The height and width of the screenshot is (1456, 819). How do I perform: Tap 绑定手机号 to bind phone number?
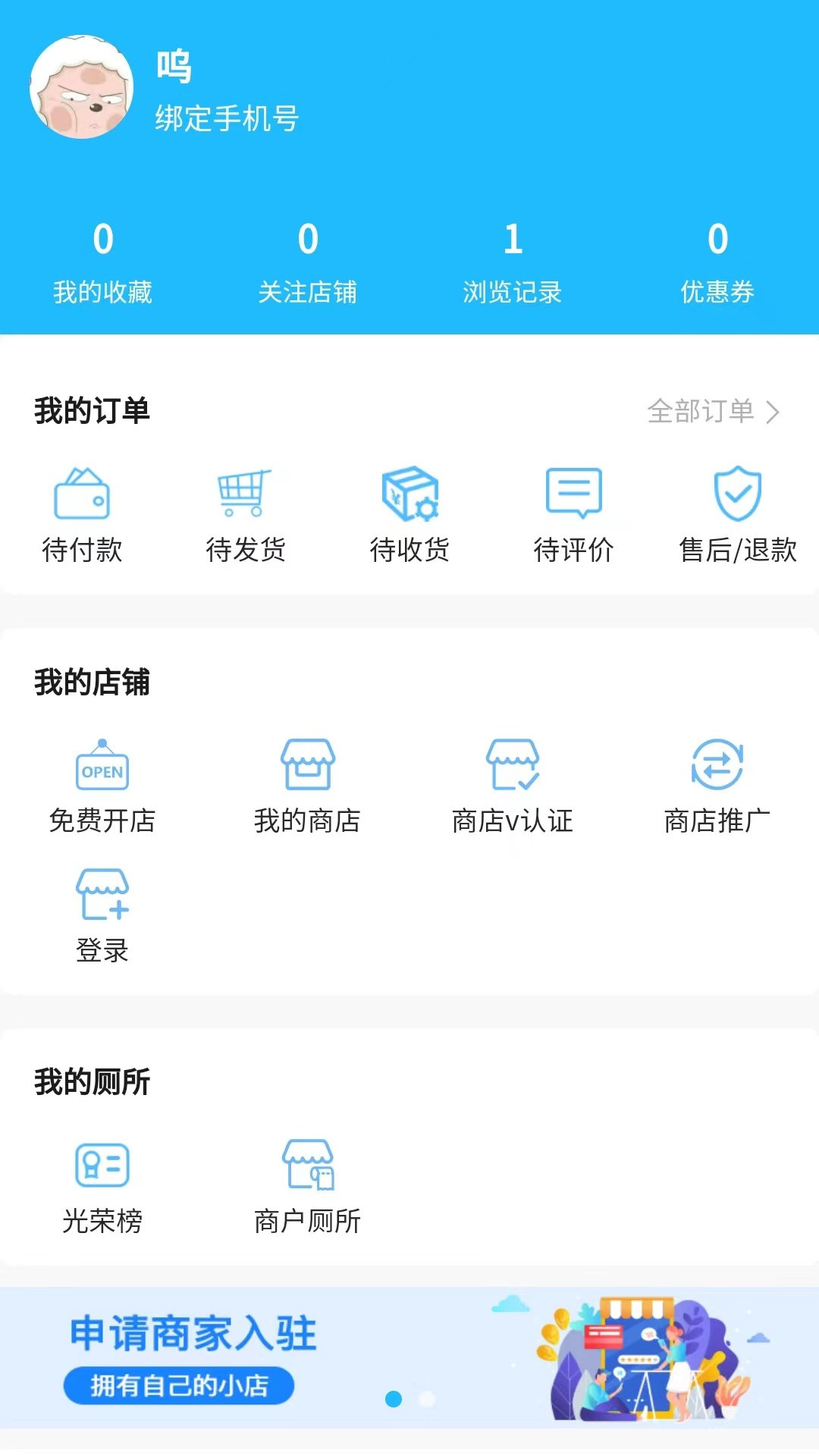(227, 119)
